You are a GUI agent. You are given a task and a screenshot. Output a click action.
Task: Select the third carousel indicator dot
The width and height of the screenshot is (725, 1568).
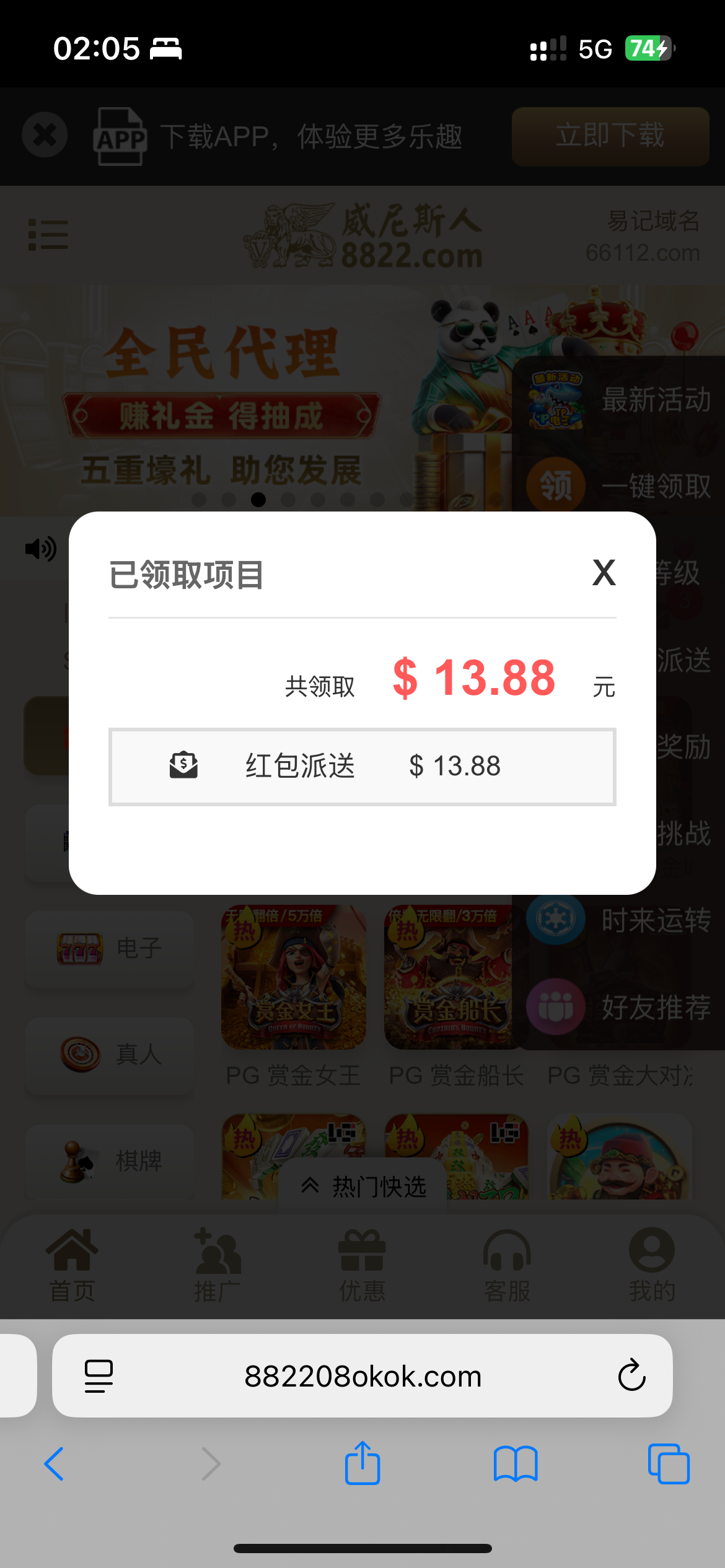(258, 500)
